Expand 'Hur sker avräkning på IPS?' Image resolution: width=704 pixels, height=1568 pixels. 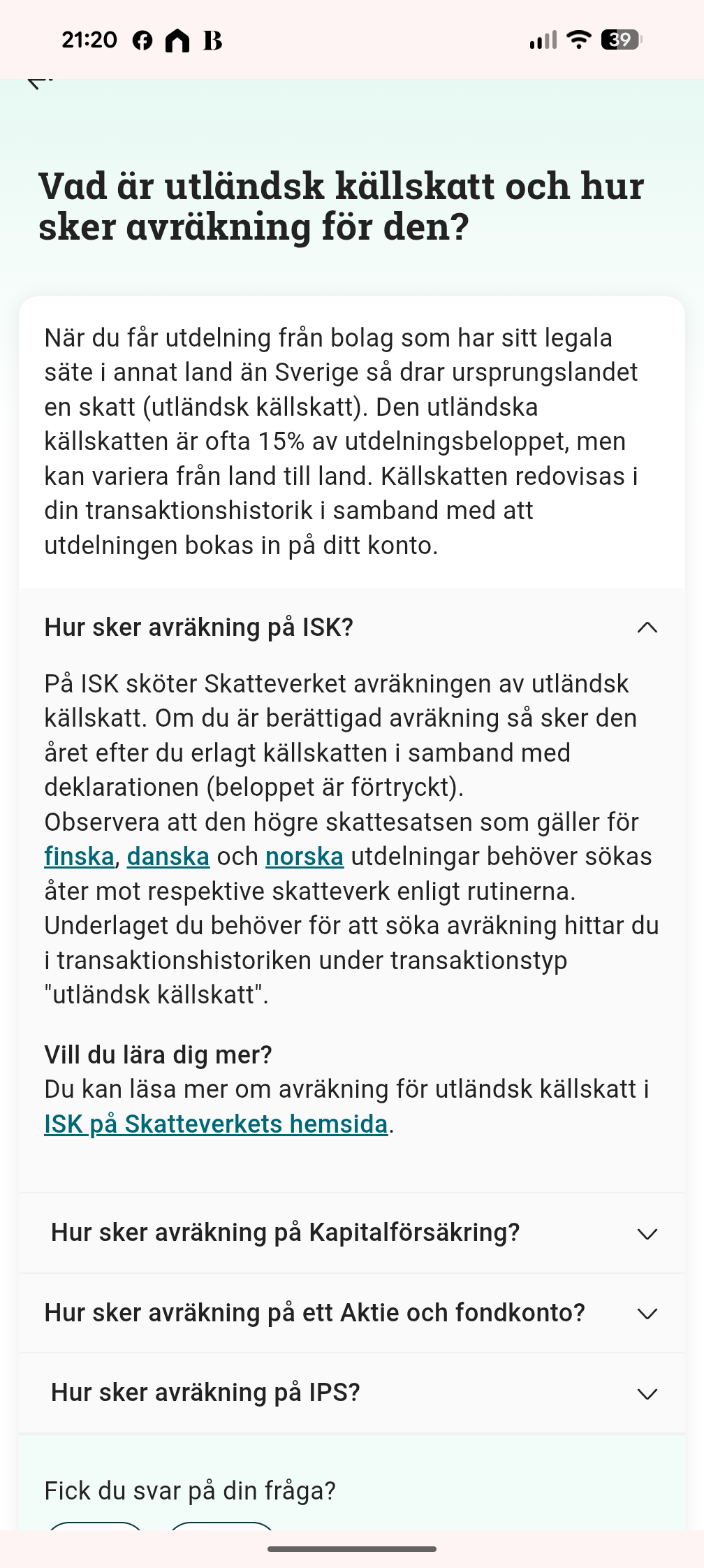[x=647, y=1394]
